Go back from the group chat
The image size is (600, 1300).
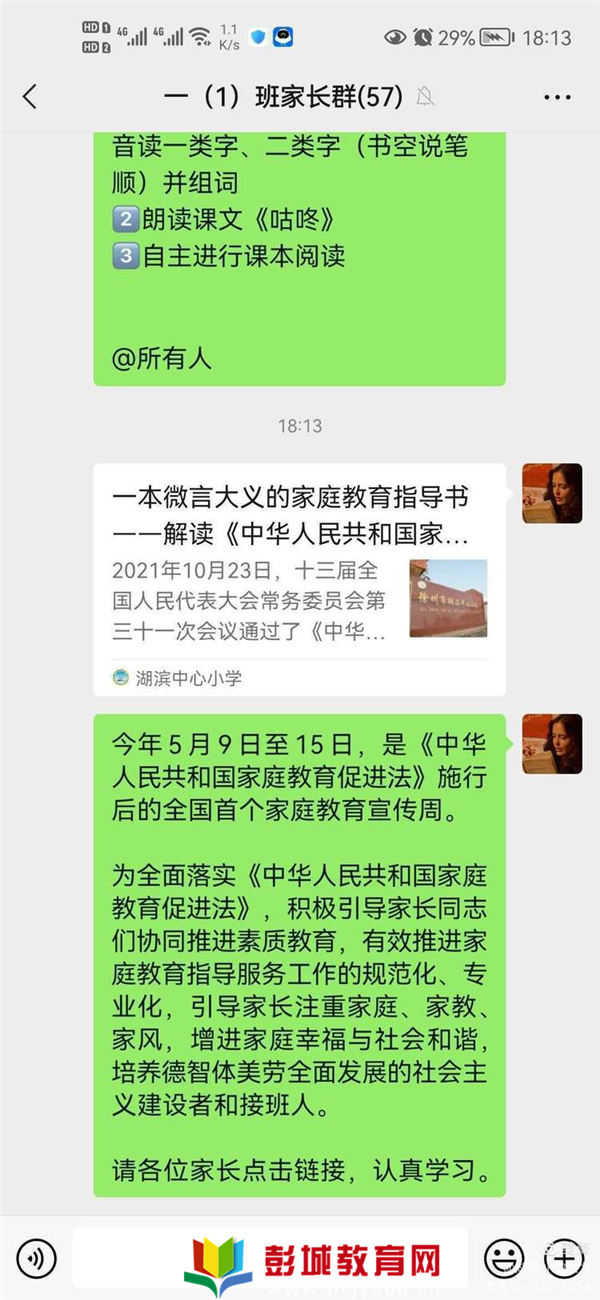(30, 97)
